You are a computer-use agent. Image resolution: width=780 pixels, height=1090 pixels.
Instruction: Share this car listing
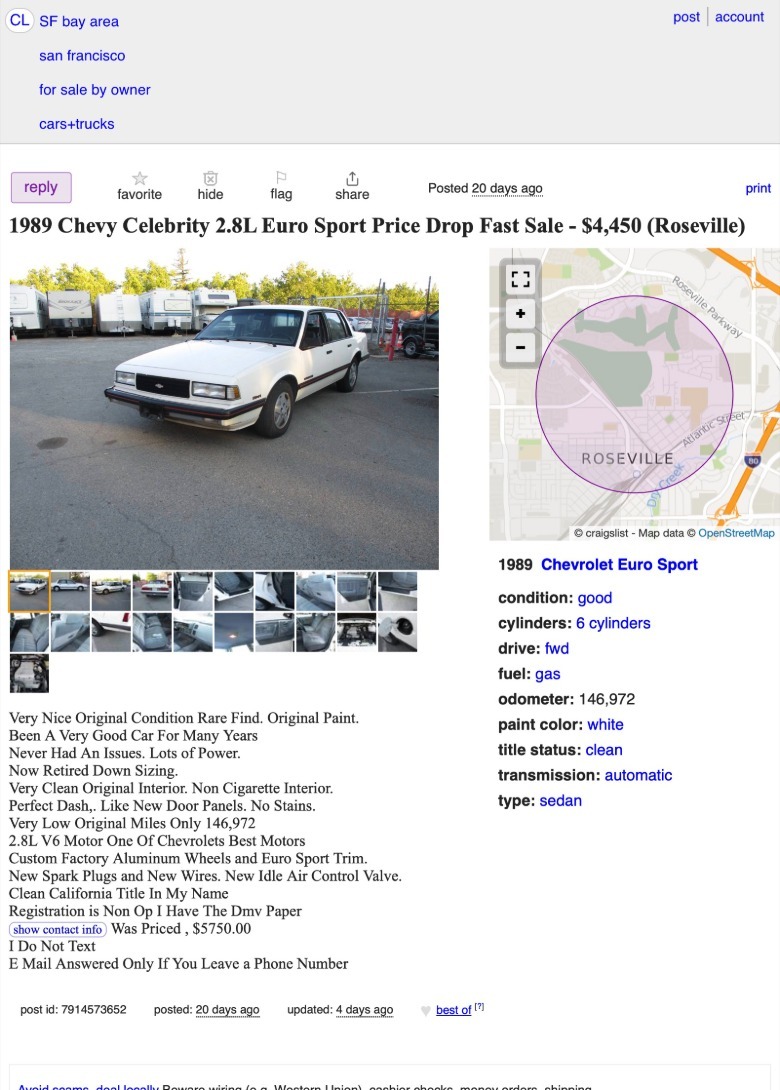coord(352,186)
